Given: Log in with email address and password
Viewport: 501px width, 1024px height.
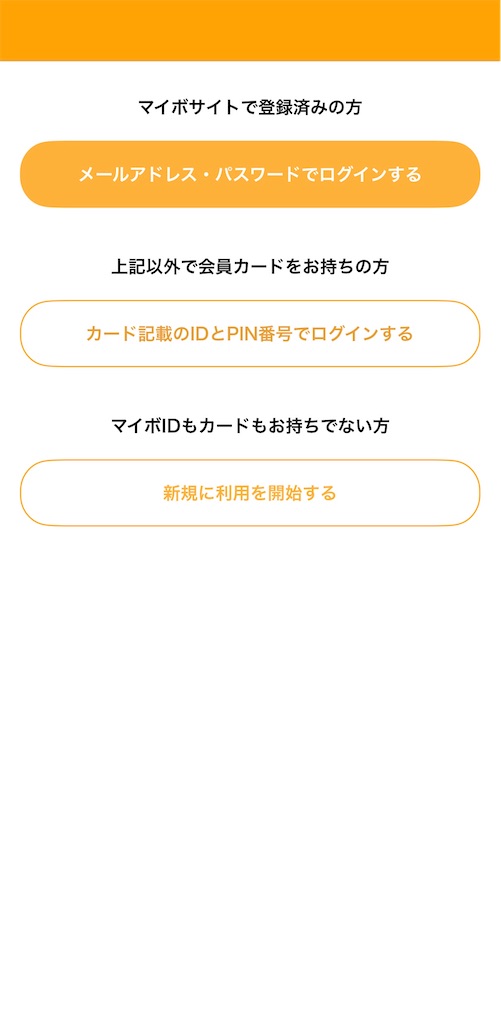Looking at the screenshot, I should [250, 174].
